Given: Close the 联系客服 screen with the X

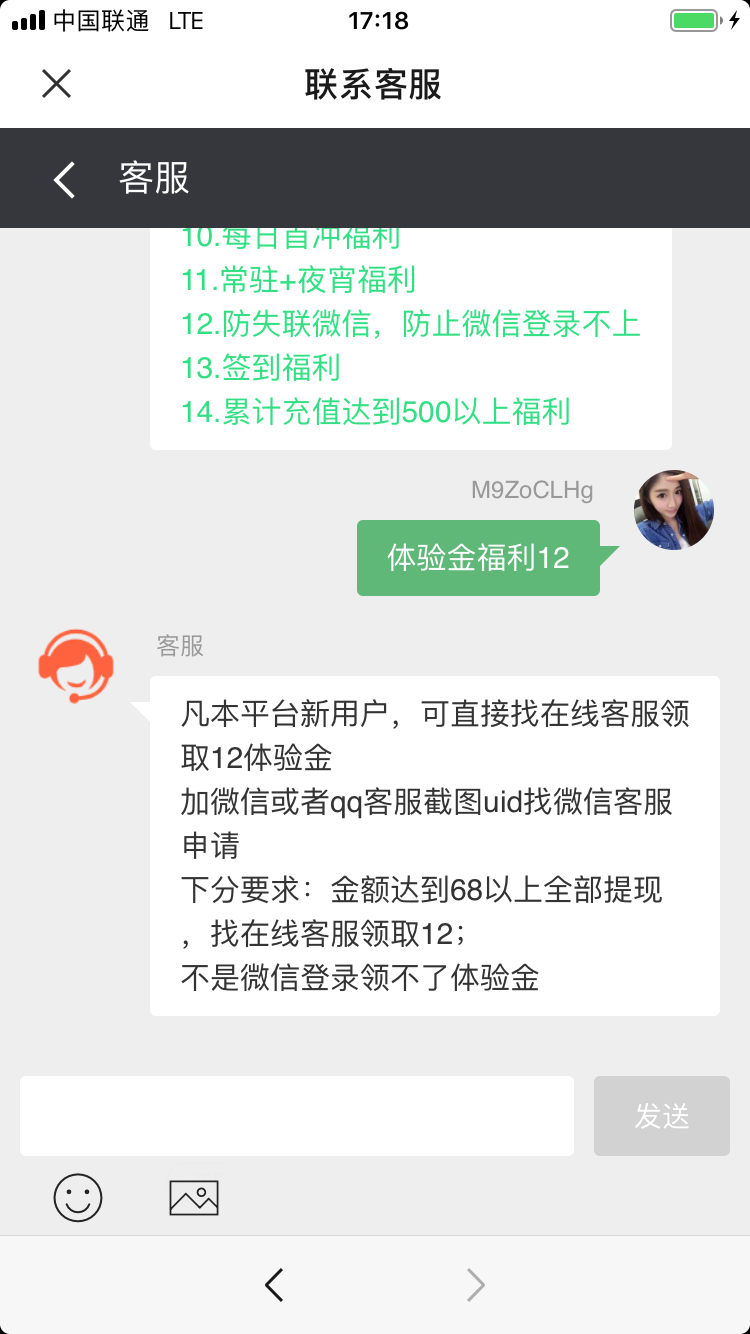Looking at the screenshot, I should click(x=56, y=83).
